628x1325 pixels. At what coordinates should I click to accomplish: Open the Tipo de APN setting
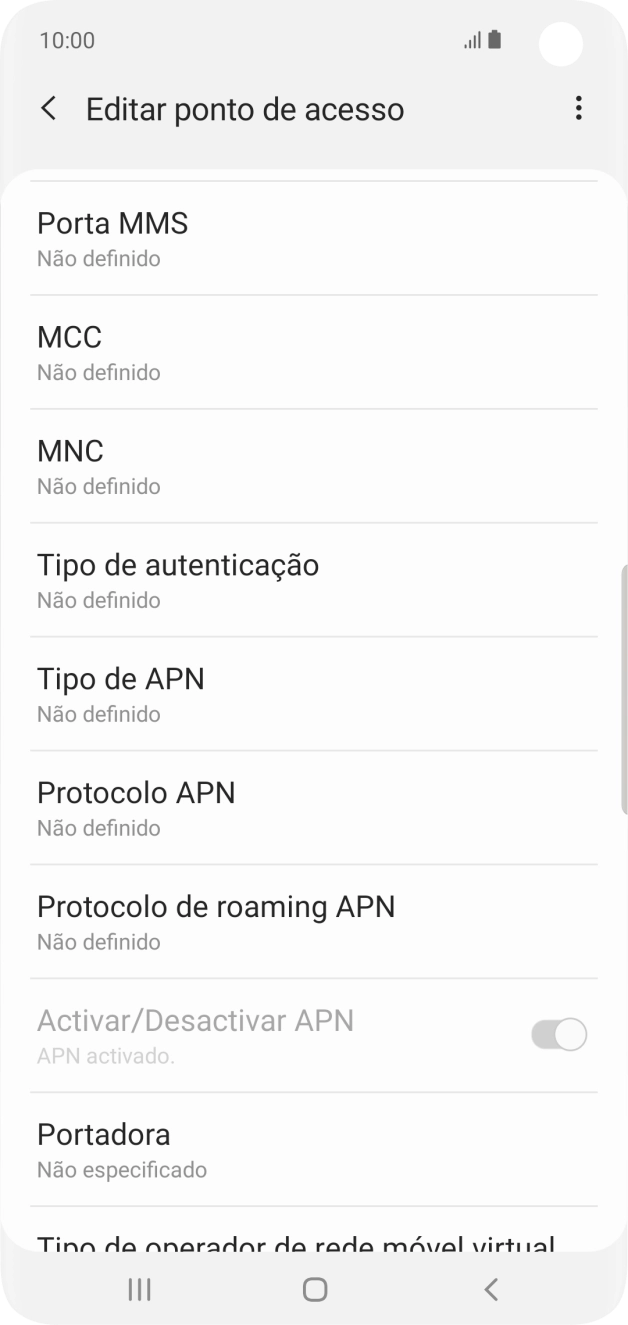coord(313,695)
